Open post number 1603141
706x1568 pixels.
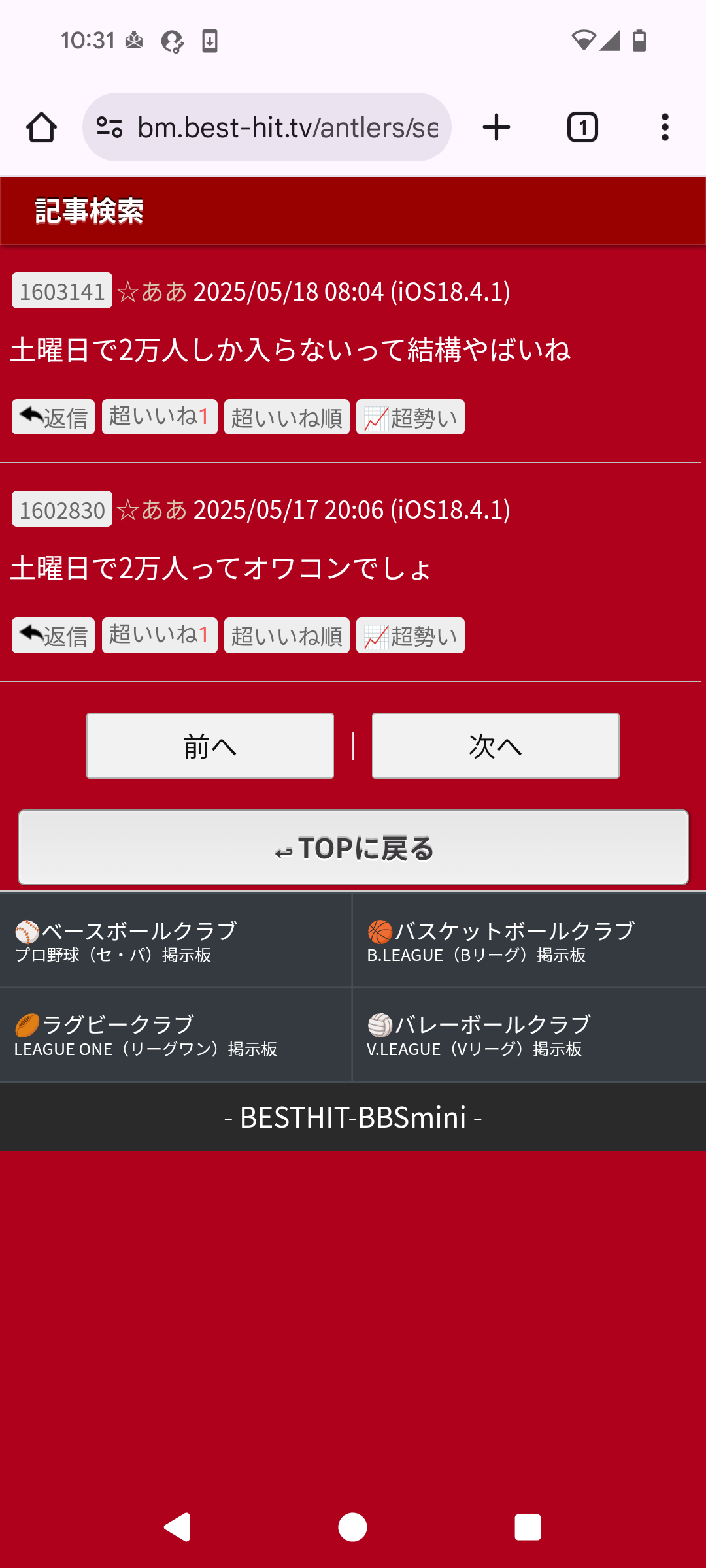62,291
